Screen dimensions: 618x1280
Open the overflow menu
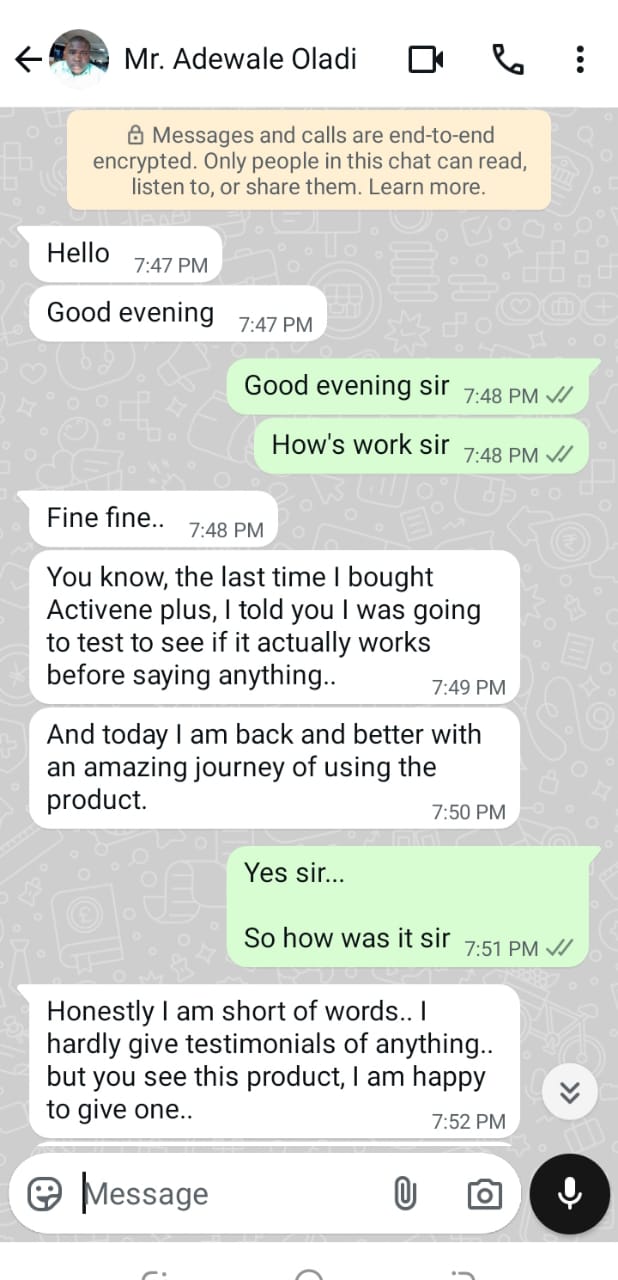580,60
